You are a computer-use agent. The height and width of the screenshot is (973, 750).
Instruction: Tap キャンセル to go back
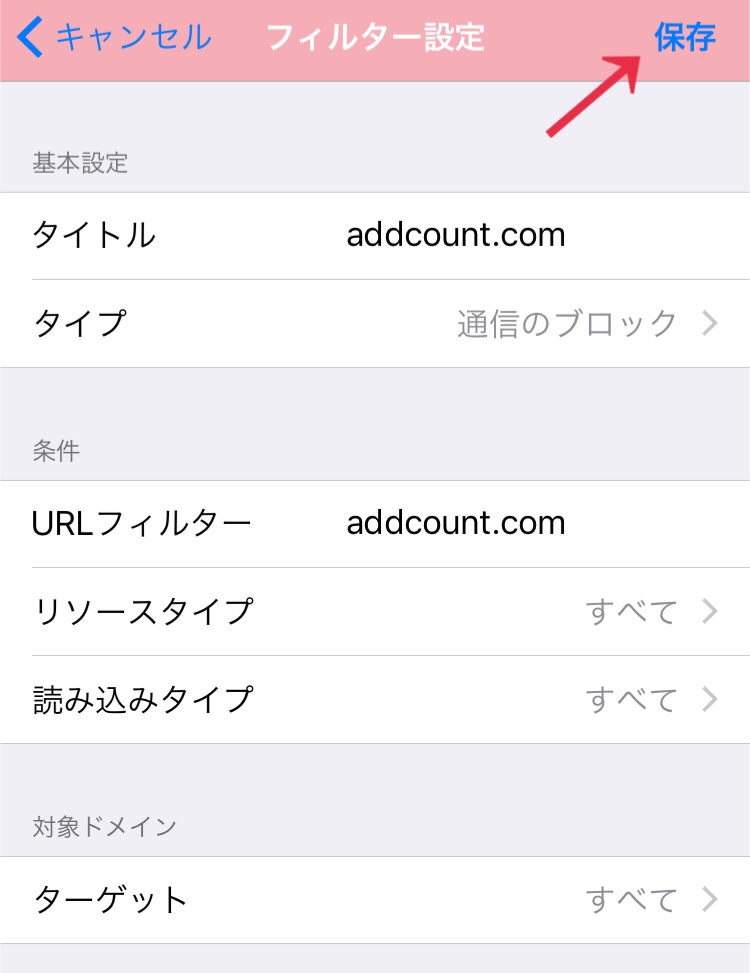[115, 37]
